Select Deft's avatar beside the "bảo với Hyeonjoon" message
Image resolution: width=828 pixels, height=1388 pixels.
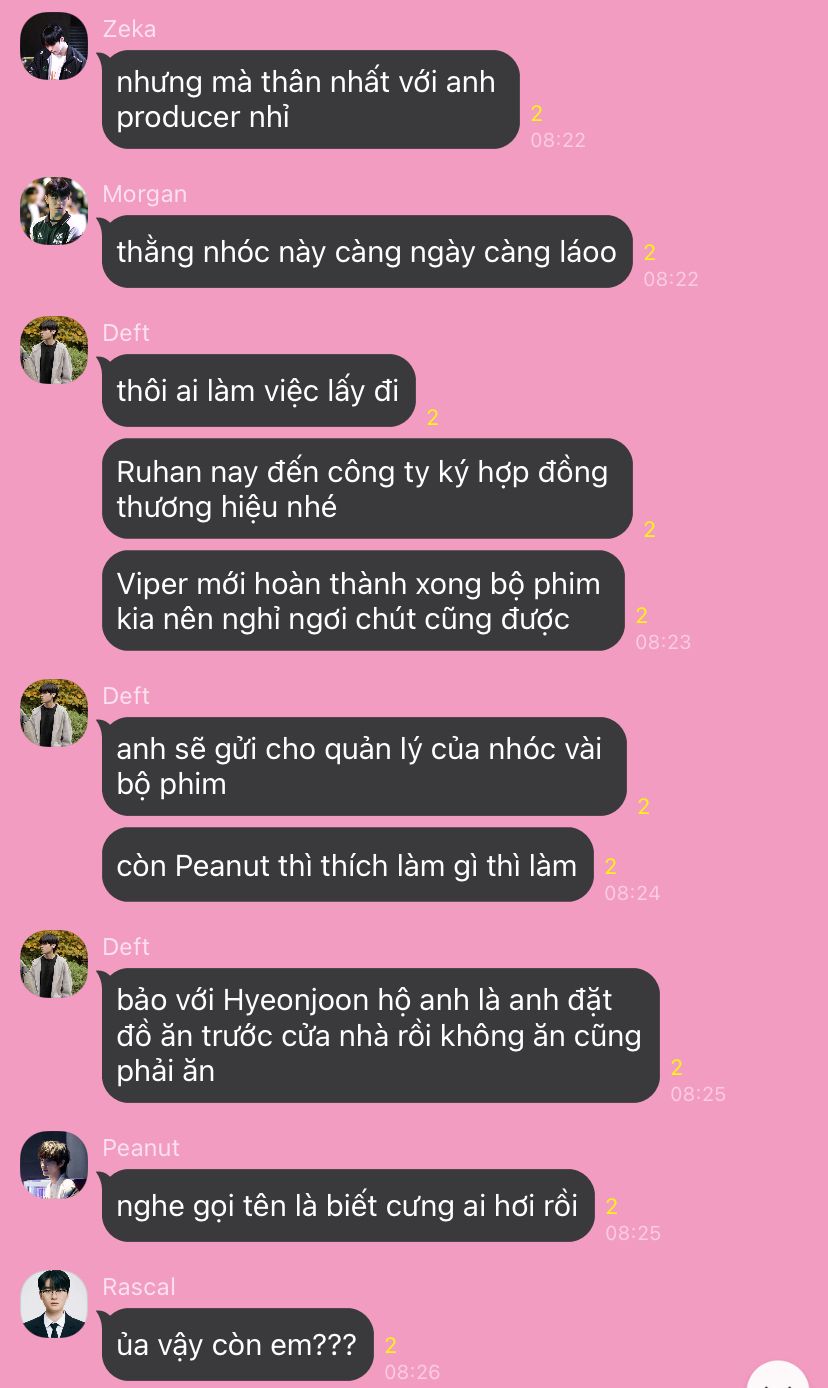tap(54, 964)
